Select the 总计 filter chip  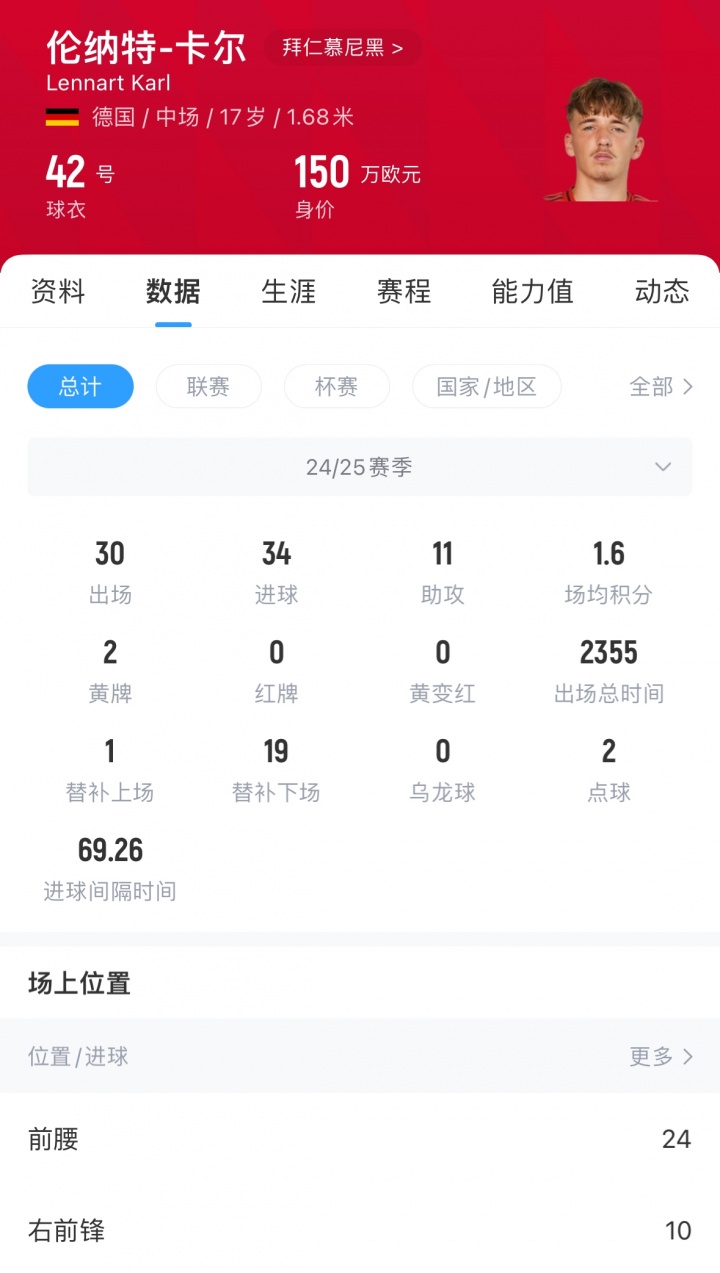tap(80, 386)
